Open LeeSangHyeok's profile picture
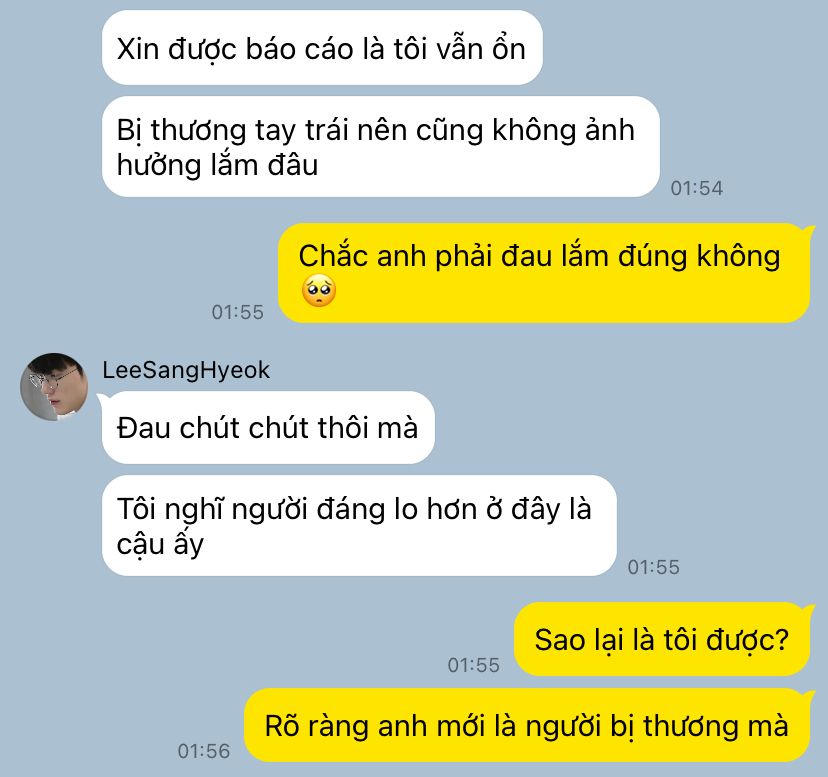The height and width of the screenshot is (777, 828). 54,387
